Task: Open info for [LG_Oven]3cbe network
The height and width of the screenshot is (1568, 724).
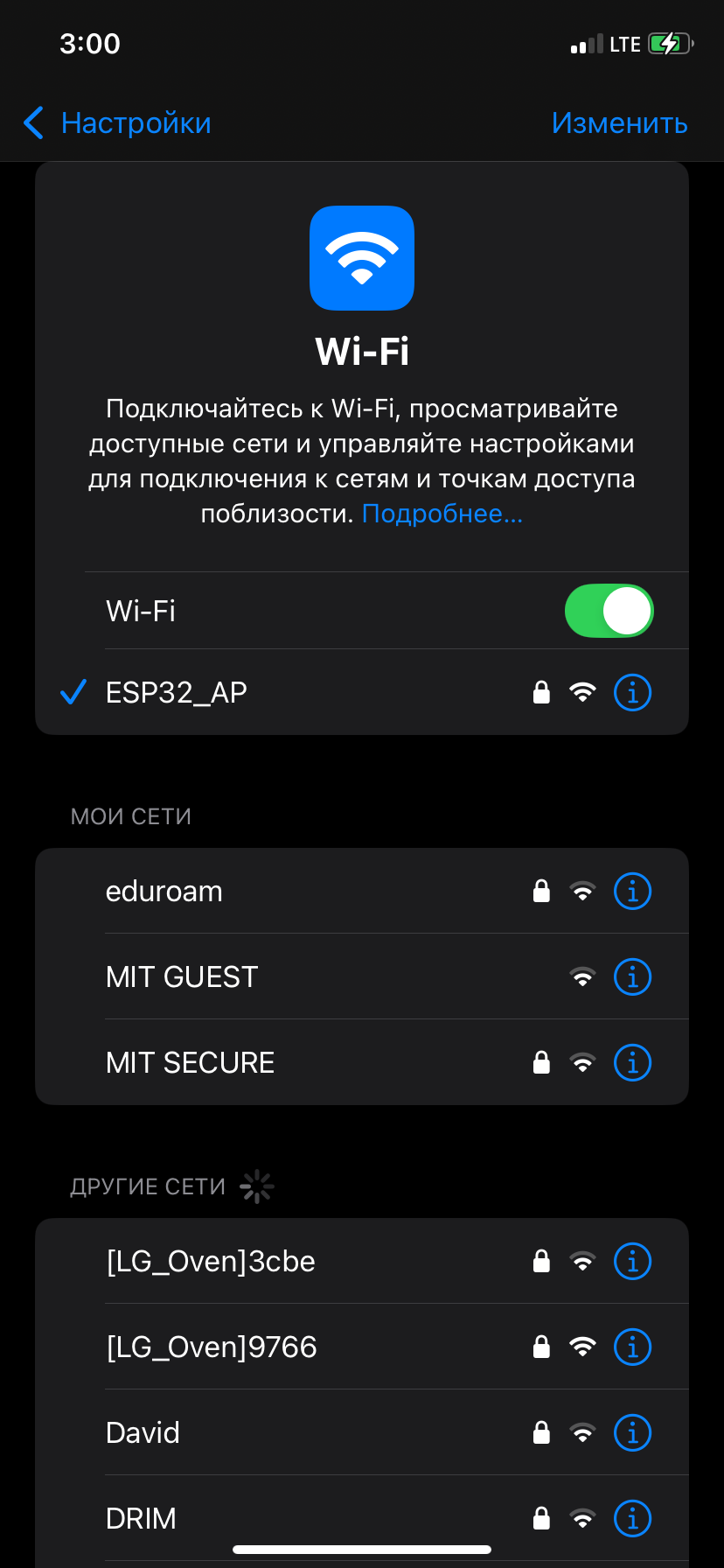Action: point(632,1261)
